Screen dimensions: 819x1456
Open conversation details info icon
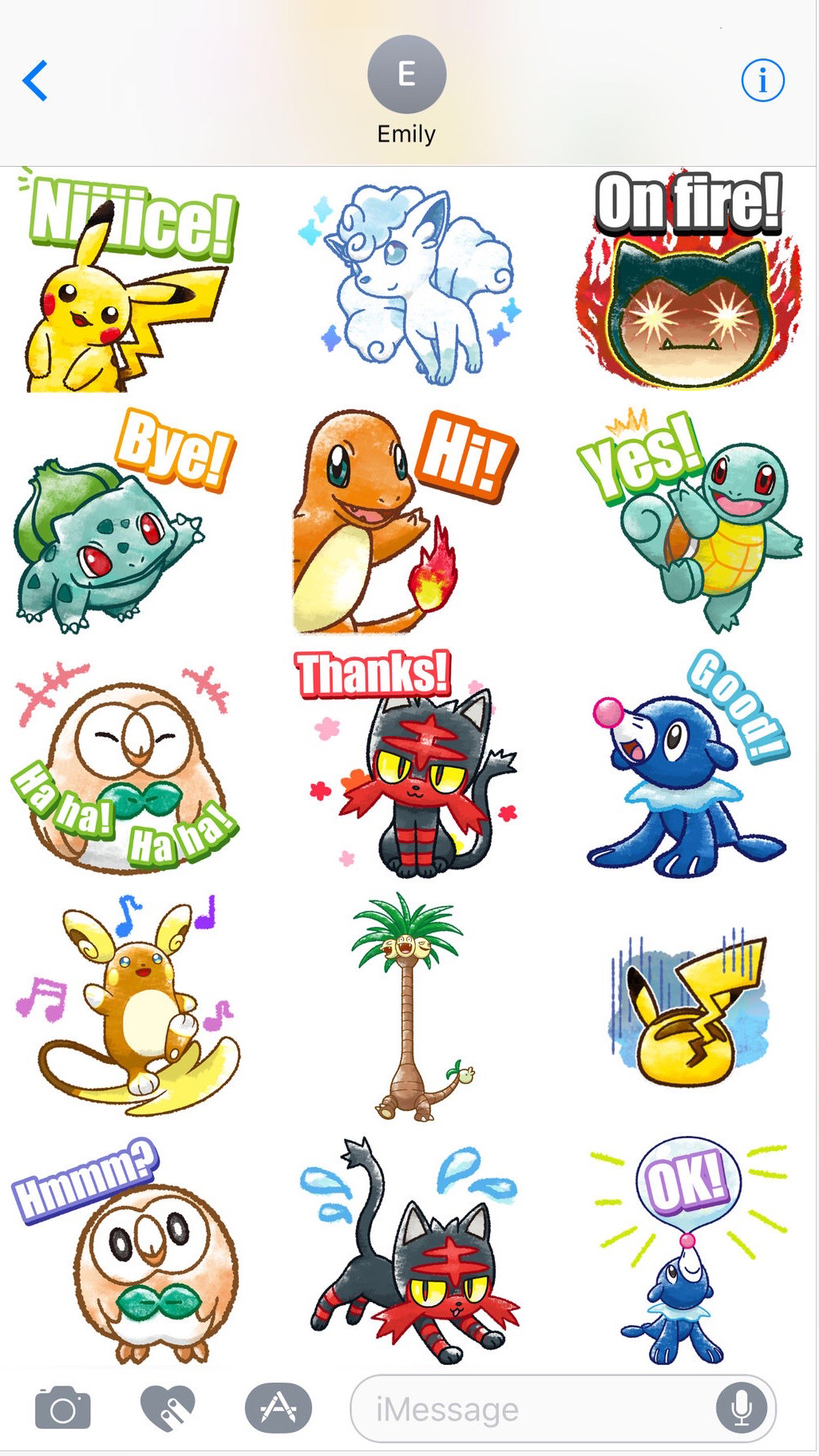click(762, 80)
